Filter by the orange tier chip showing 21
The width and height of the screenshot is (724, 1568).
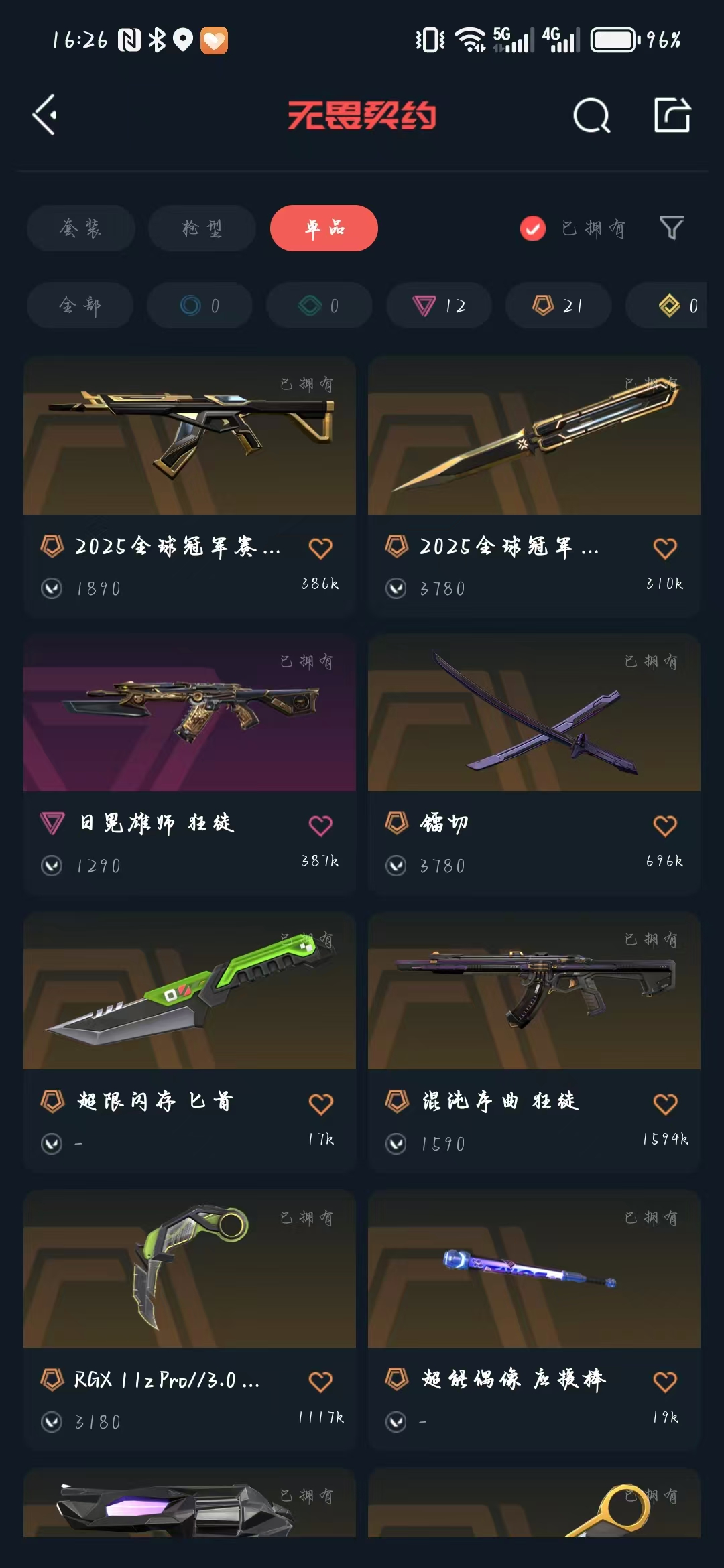pyautogui.click(x=558, y=306)
